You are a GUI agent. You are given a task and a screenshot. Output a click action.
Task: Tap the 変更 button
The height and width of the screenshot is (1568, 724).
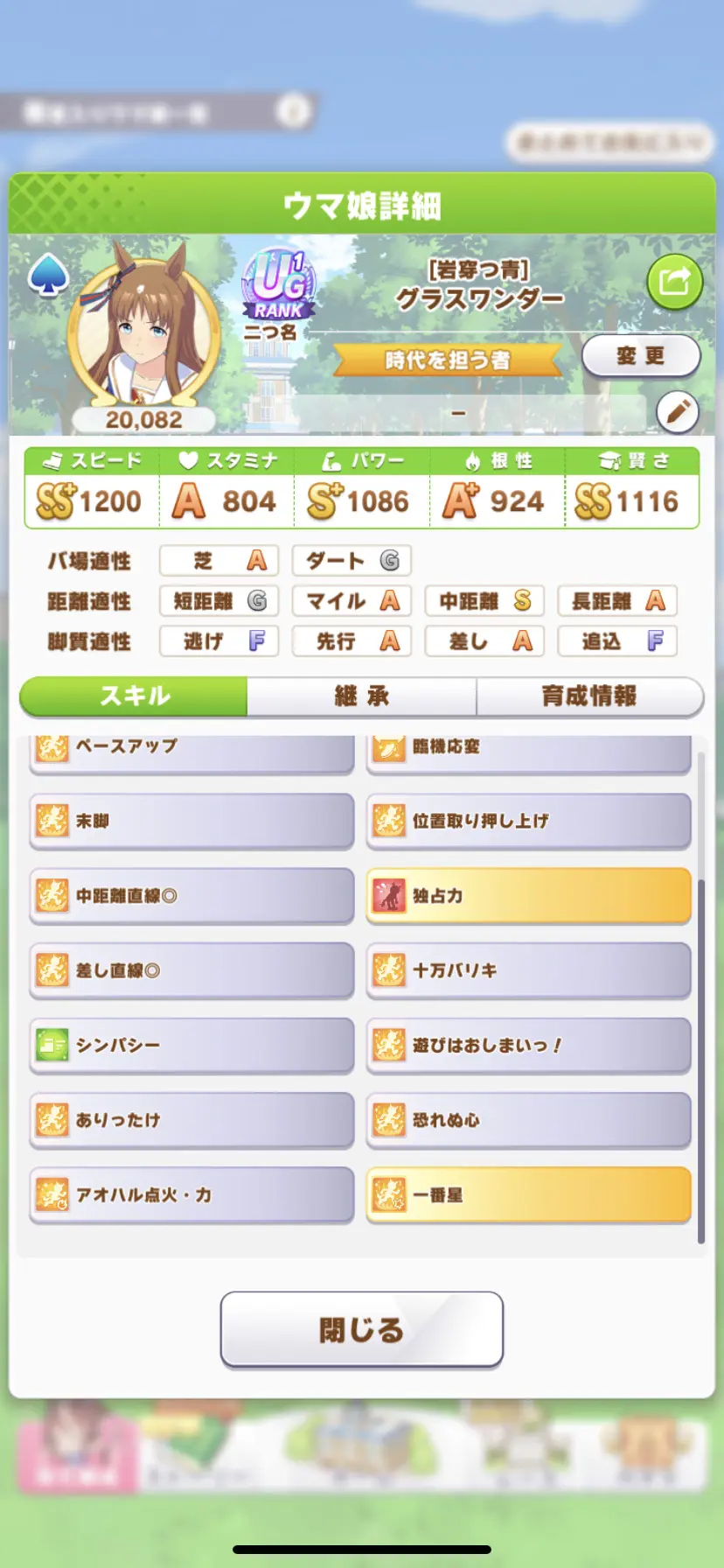point(641,355)
